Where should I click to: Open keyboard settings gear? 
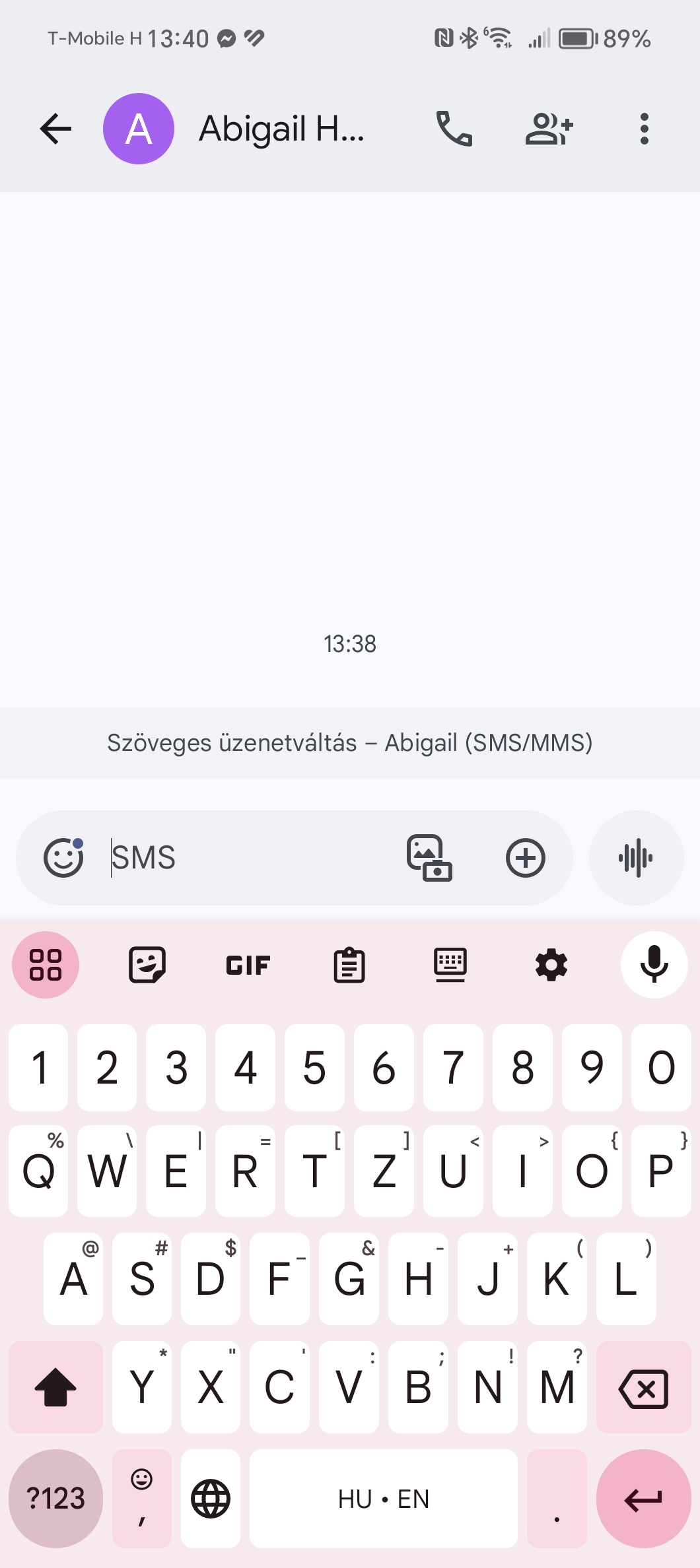coord(551,965)
